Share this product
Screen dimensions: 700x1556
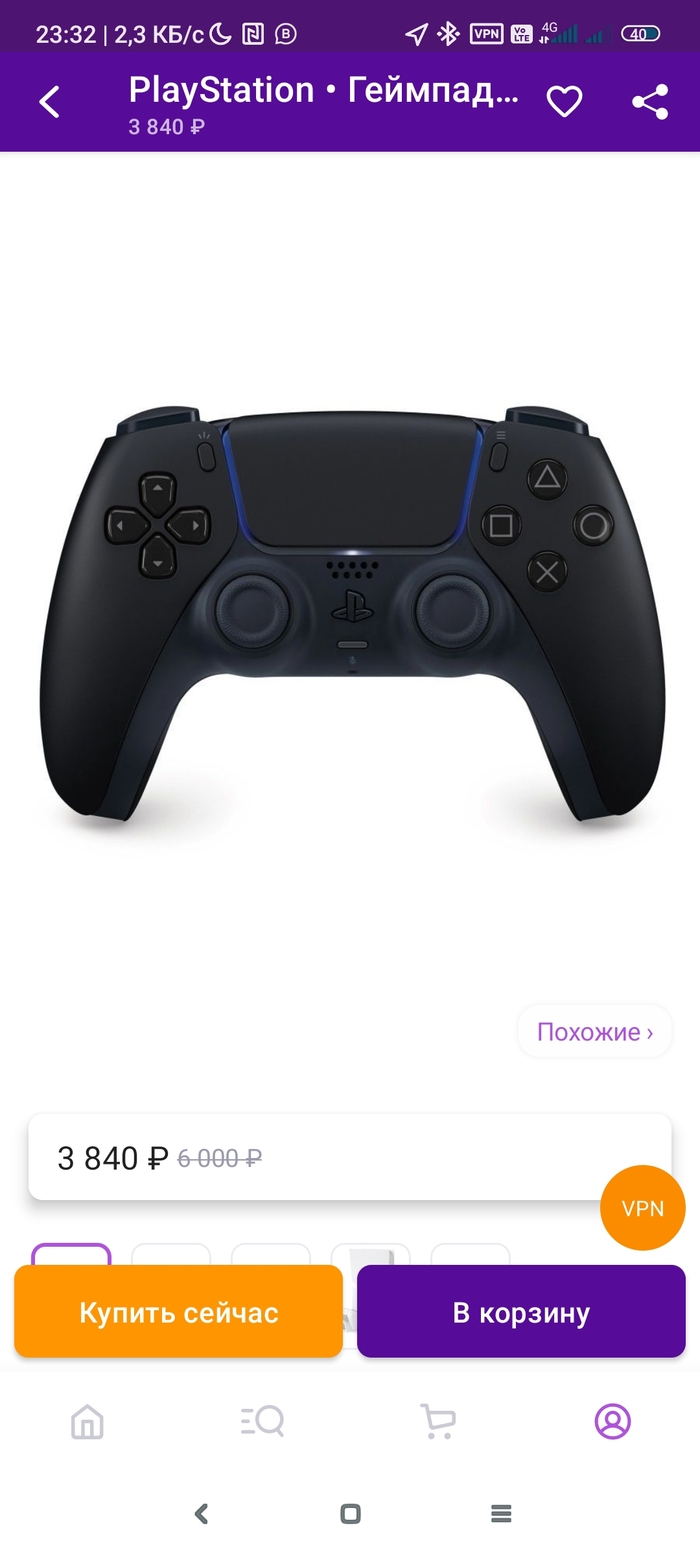(650, 102)
